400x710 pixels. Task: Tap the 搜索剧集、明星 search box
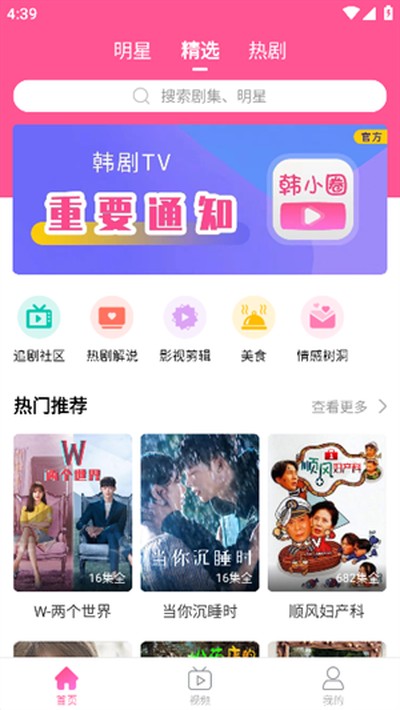[200, 96]
